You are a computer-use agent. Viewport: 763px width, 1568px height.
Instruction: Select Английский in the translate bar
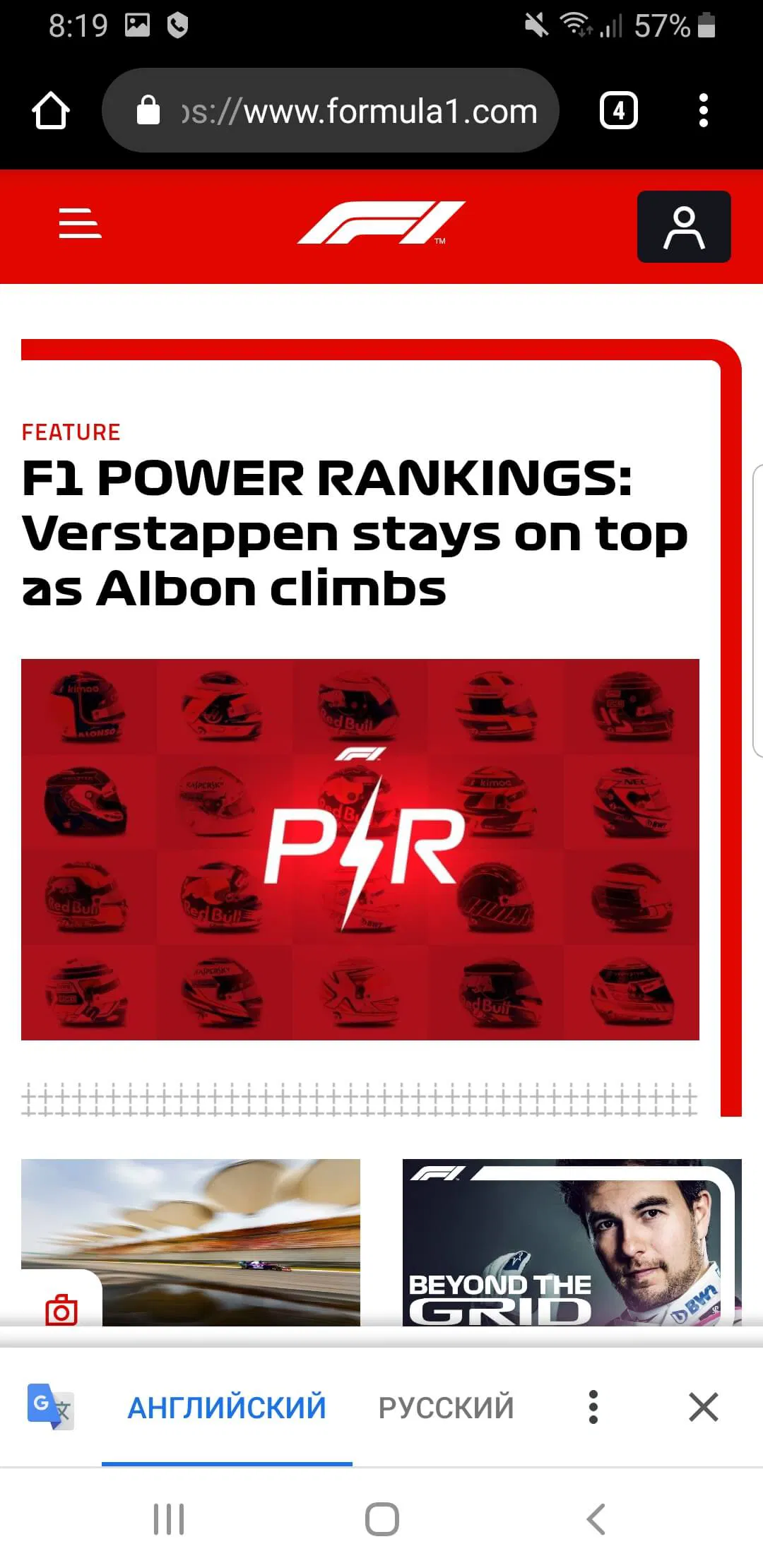tap(227, 1408)
